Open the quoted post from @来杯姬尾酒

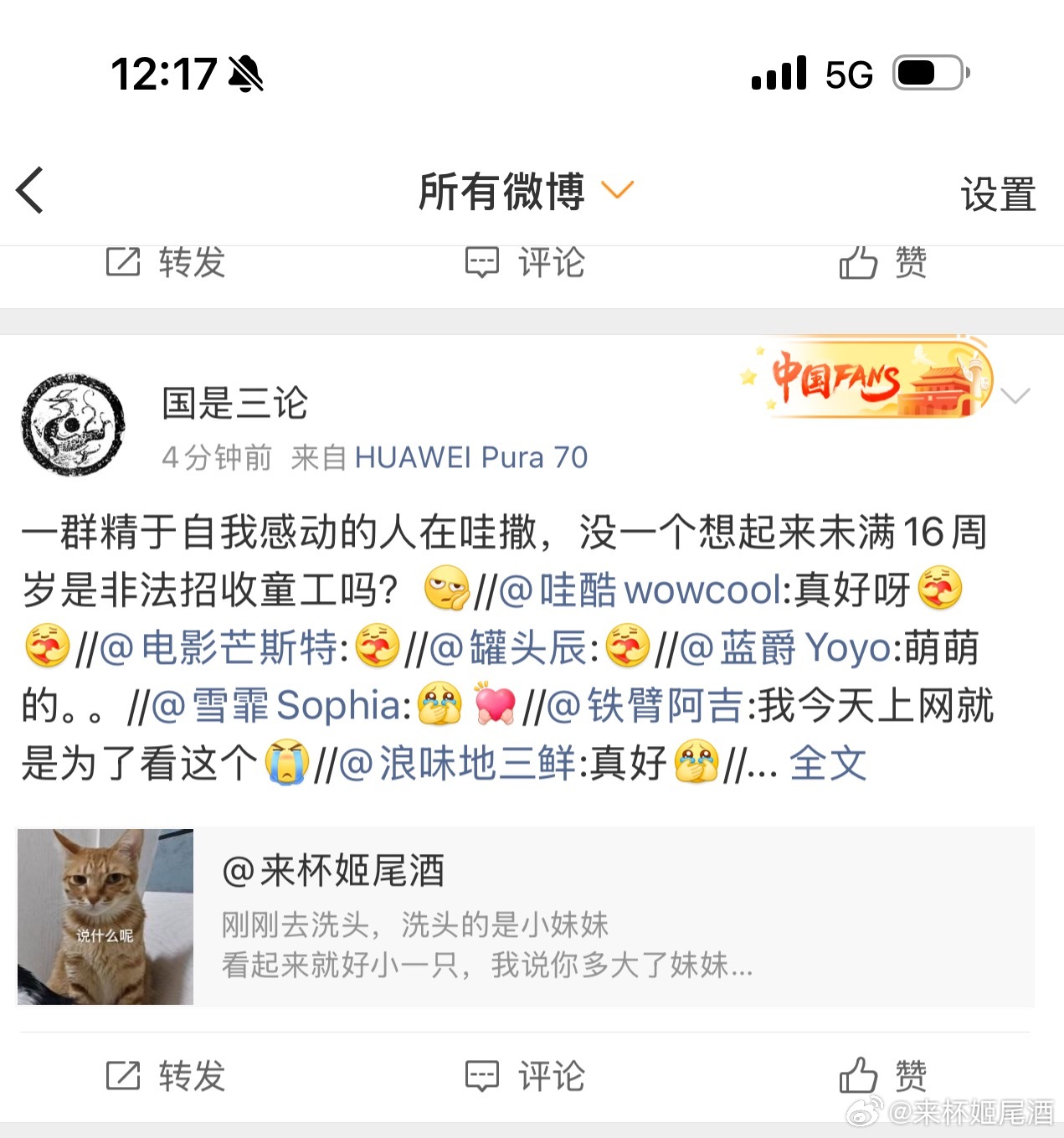(526, 917)
